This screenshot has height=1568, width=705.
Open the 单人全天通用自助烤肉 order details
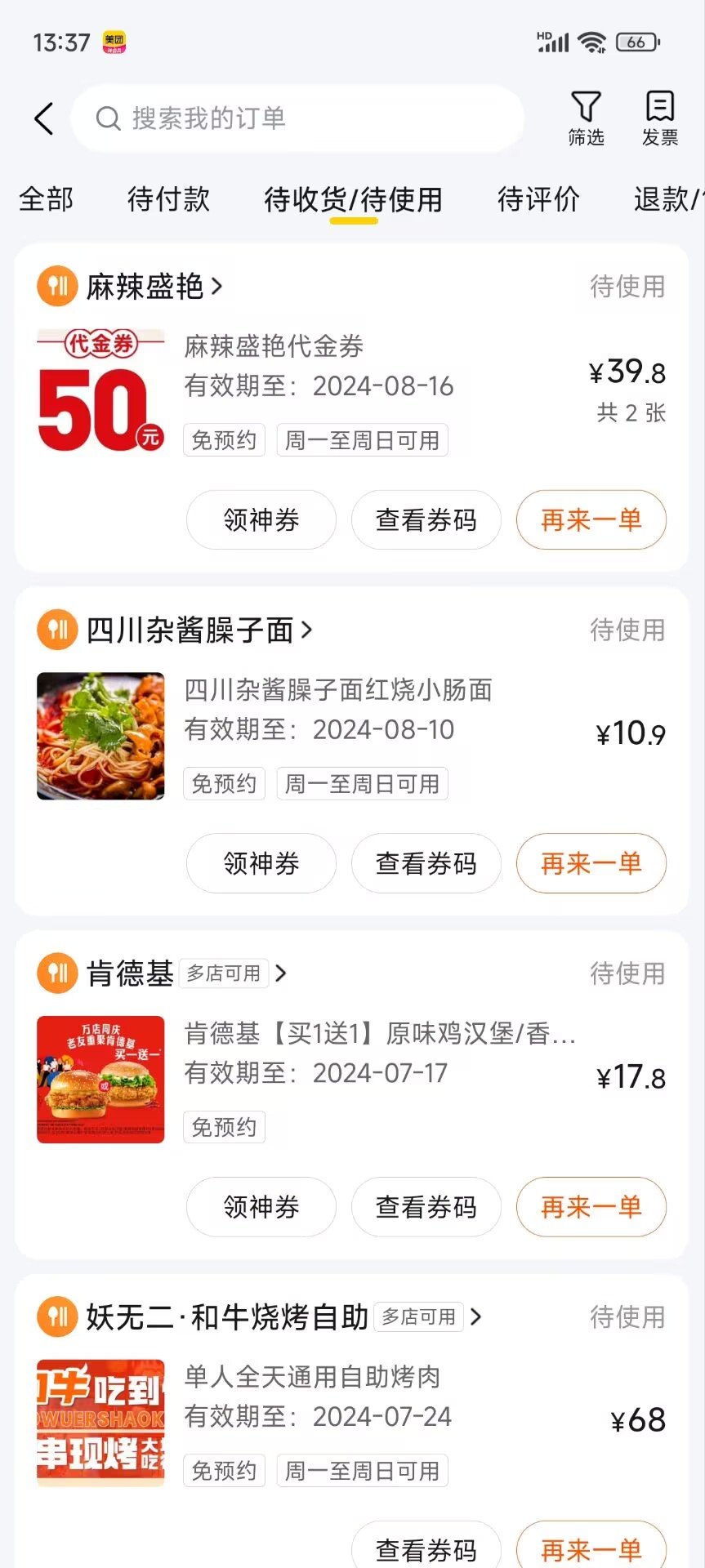[x=313, y=1378]
